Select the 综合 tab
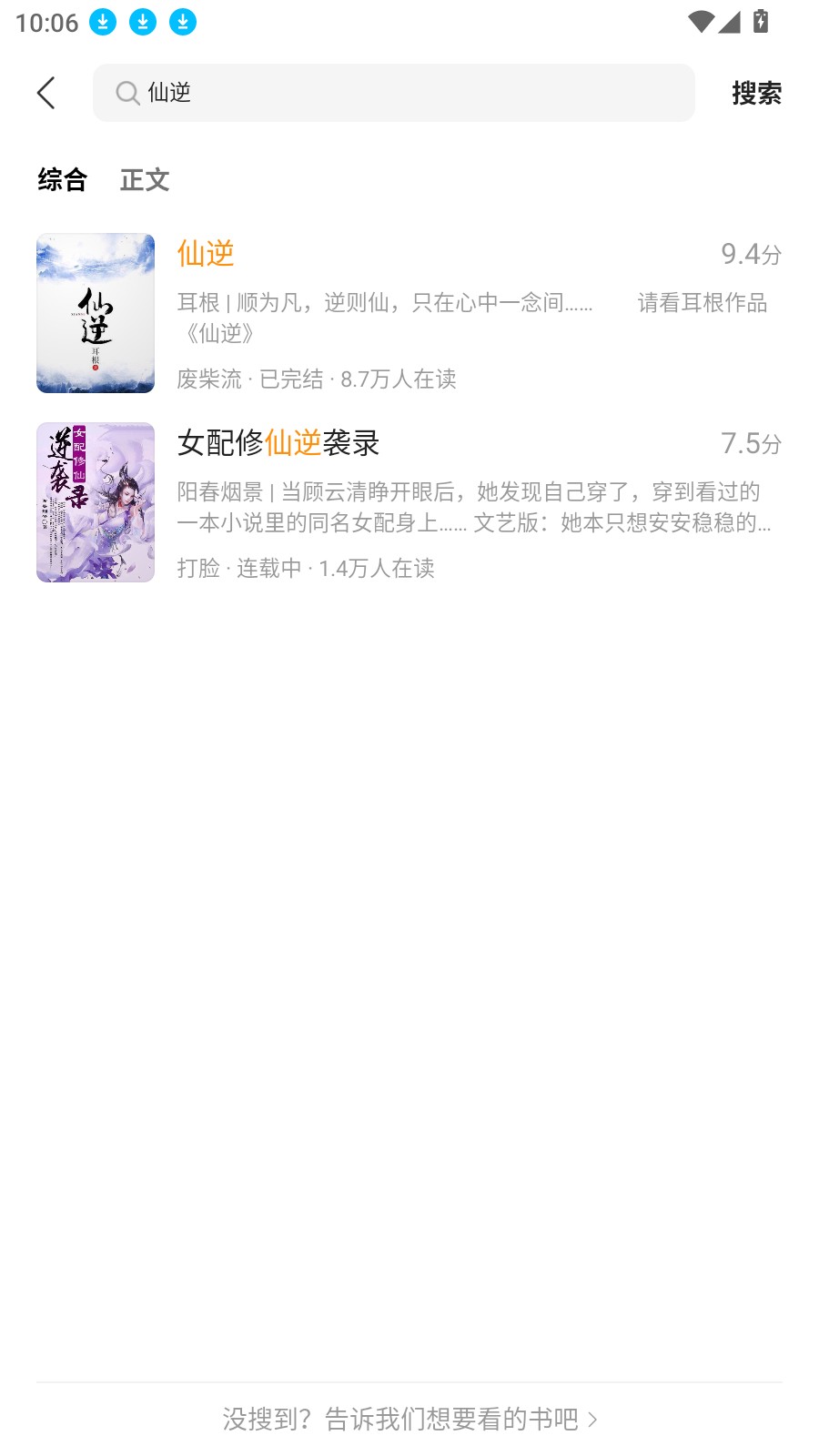819x1456 pixels. pyautogui.click(x=61, y=180)
